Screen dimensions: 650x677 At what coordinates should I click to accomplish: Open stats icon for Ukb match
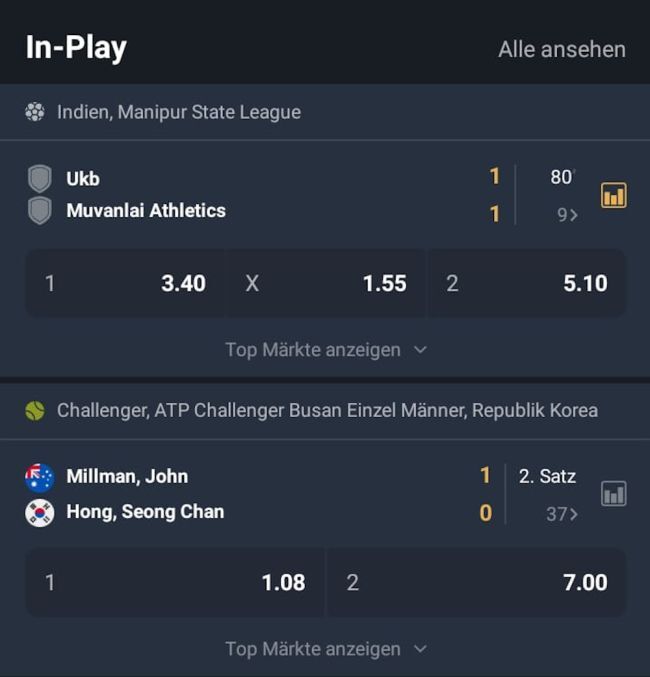613,195
